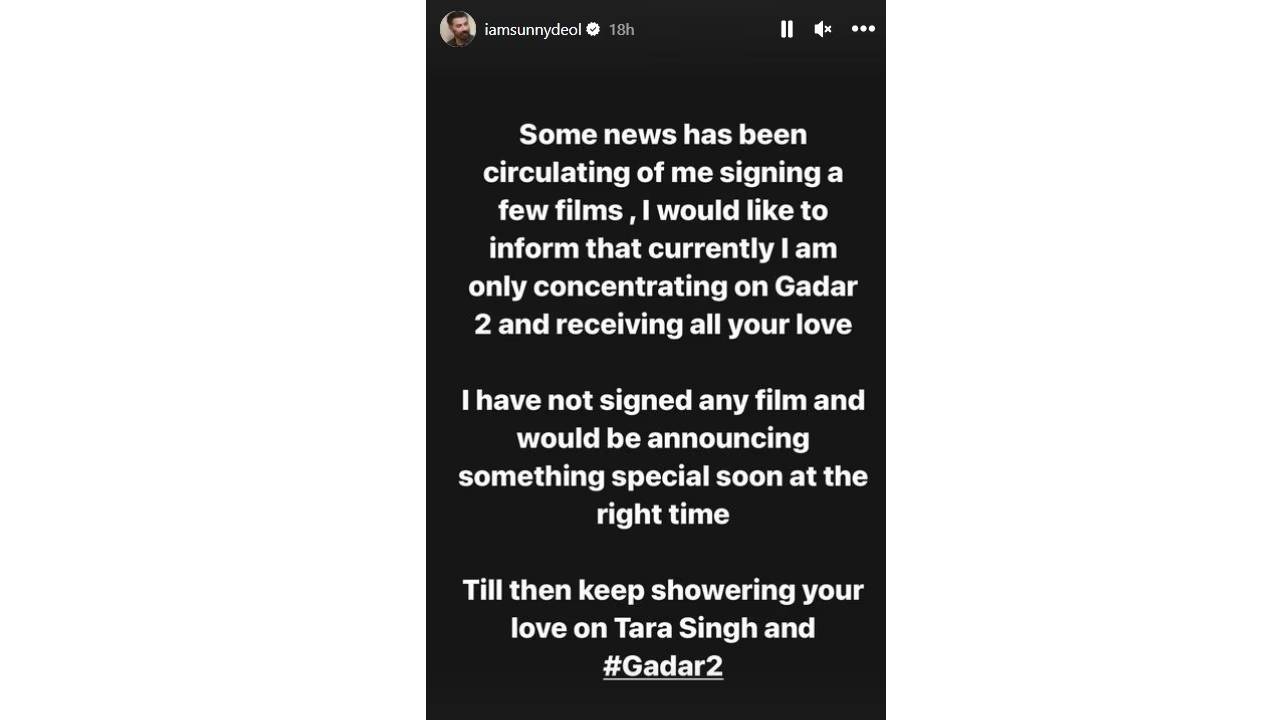Viewport: 1280px width, 720px height.
Task: Open iamsunnydeol profile picture
Action: coord(458,29)
